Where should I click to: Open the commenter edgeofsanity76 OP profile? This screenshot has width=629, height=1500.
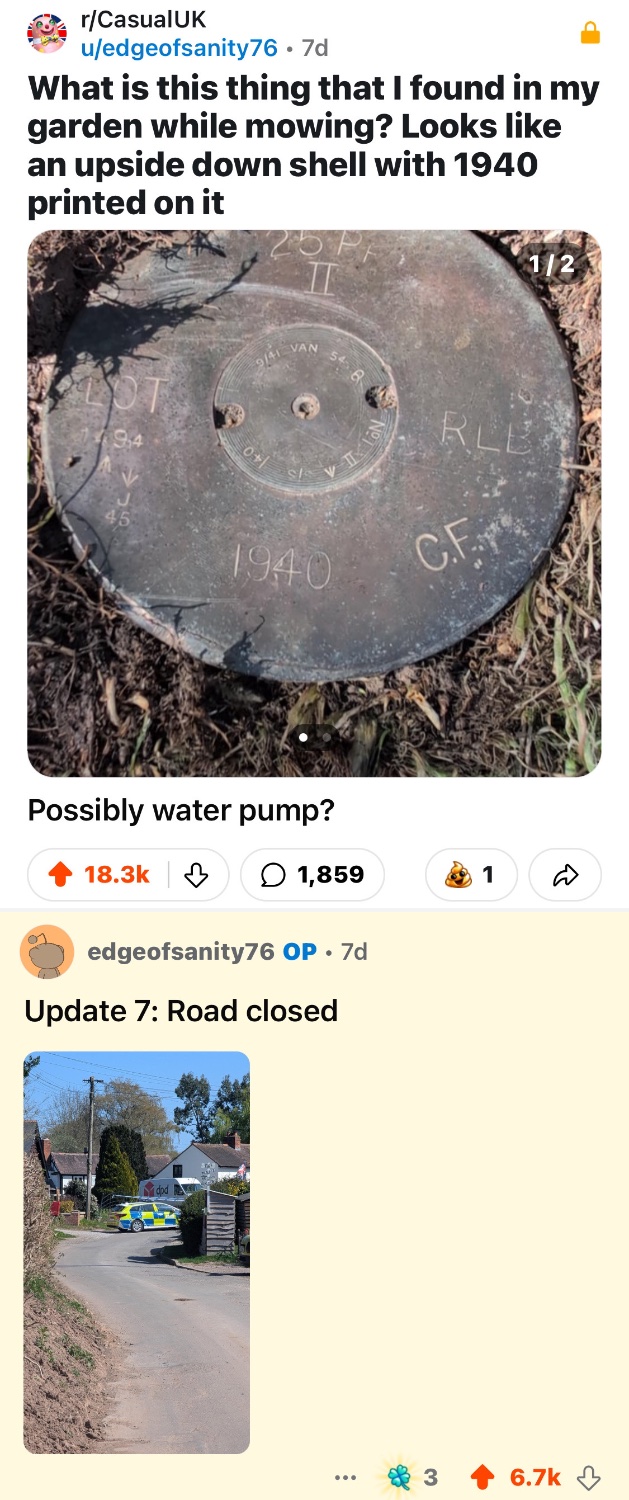(180, 951)
